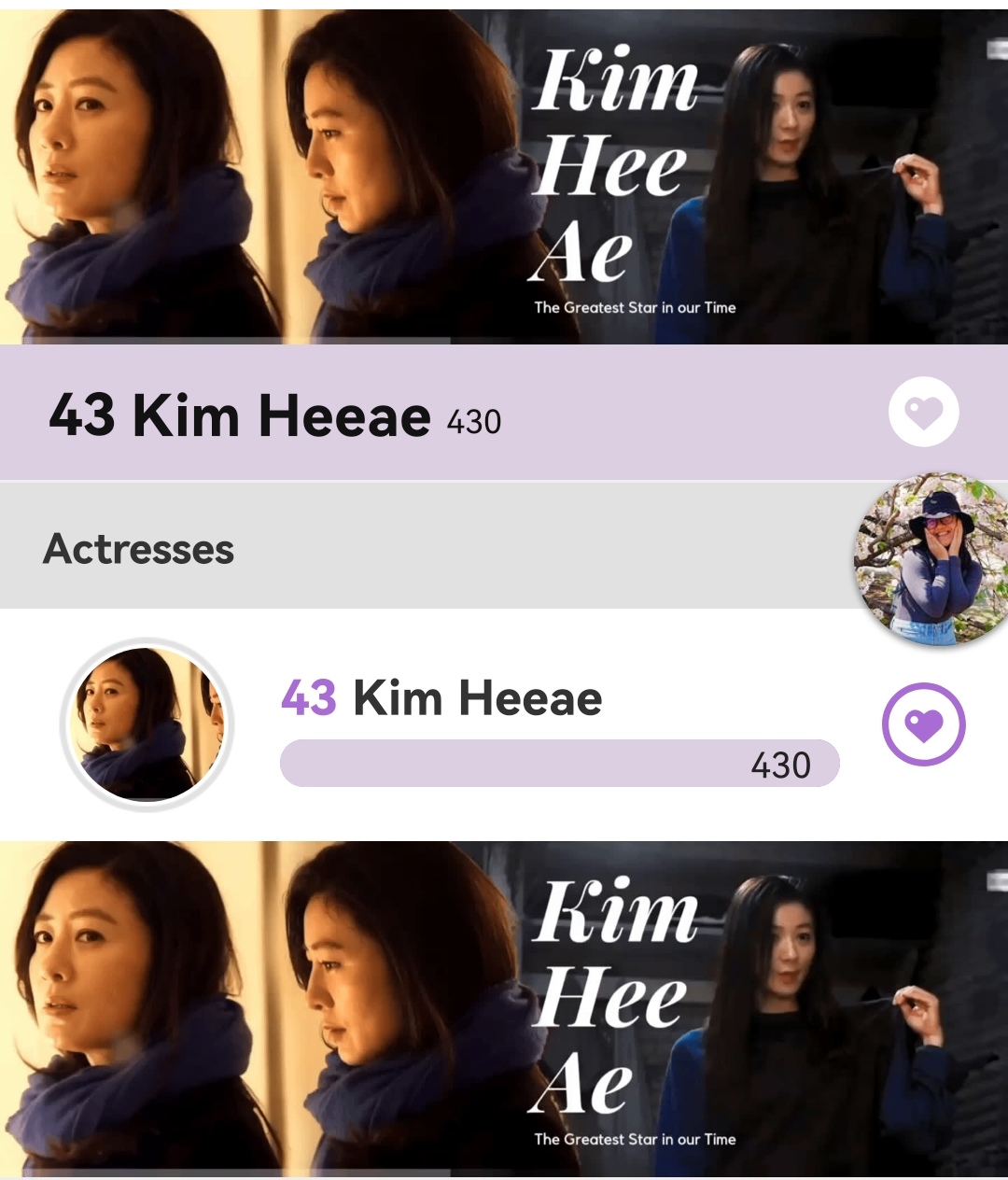Viewport: 1008px width, 1180px height.
Task: Tap the small 430 vote counter in the header
Action: tap(474, 422)
